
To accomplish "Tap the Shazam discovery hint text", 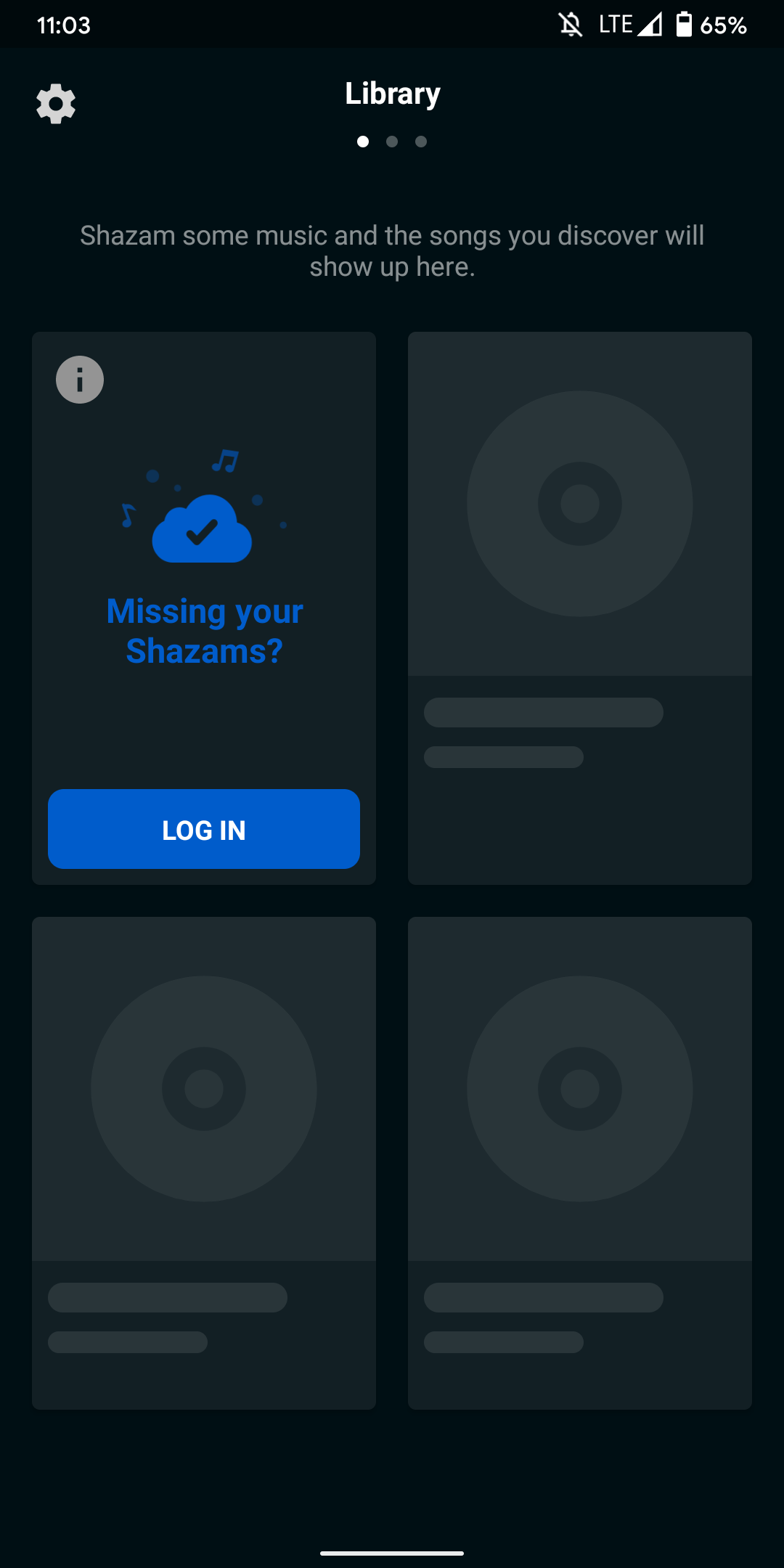I will pyautogui.click(x=392, y=250).
